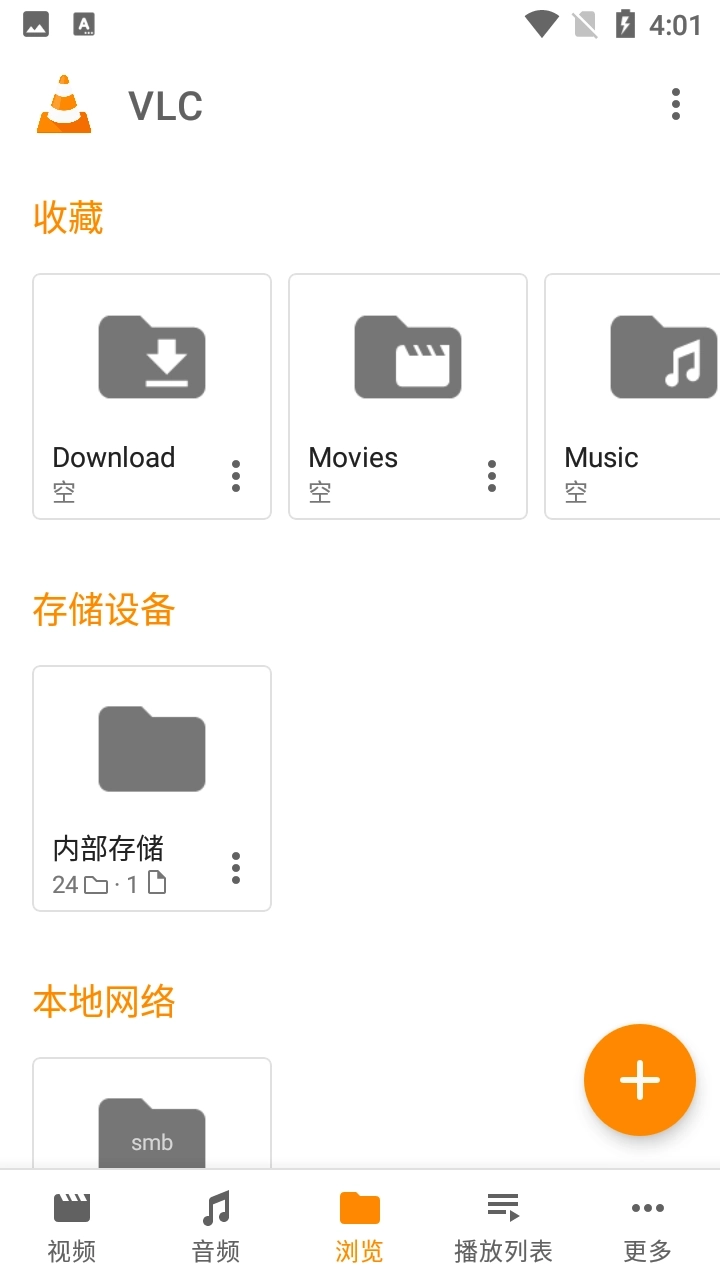
Task: Tap the 更多 (More) ellipsis icon
Action: point(647,1207)
